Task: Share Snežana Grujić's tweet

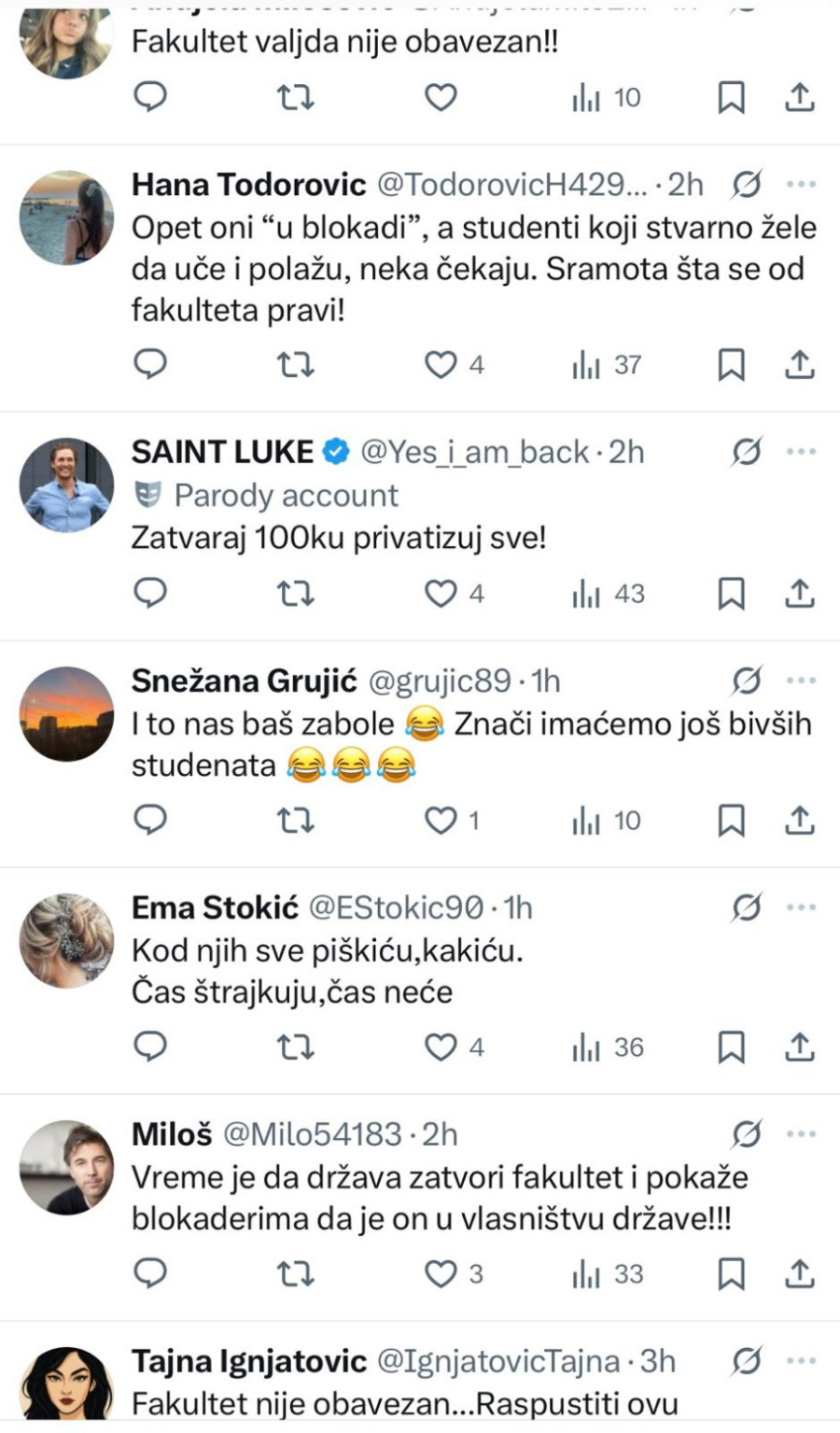Action: 799,821
